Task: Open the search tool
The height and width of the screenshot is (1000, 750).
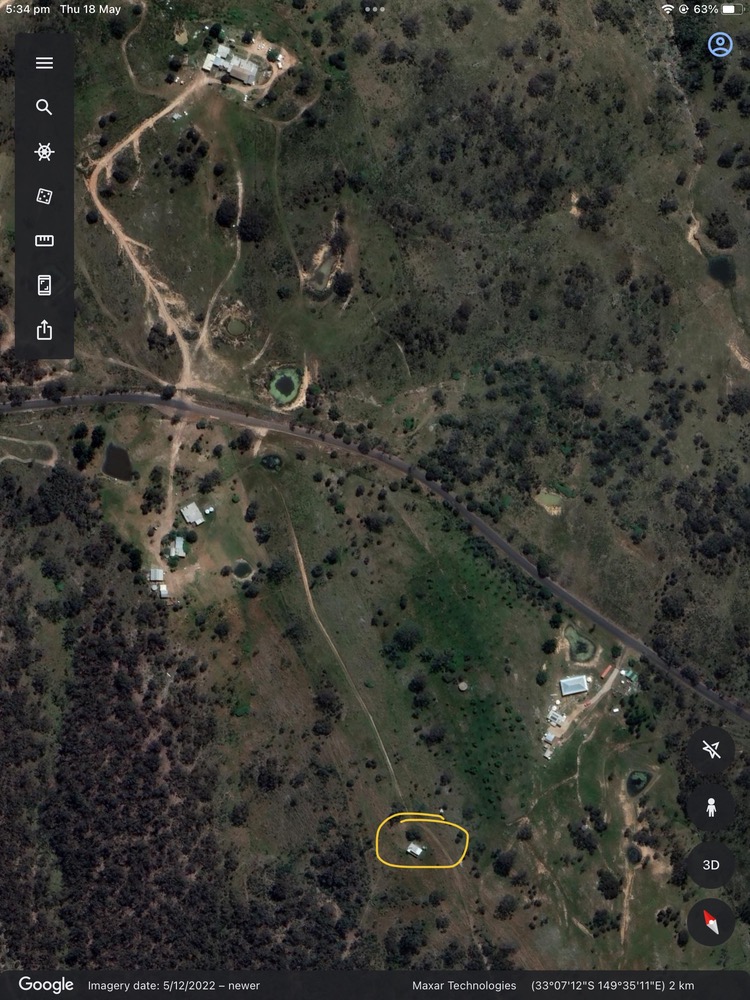Action: tap(44, 107)
